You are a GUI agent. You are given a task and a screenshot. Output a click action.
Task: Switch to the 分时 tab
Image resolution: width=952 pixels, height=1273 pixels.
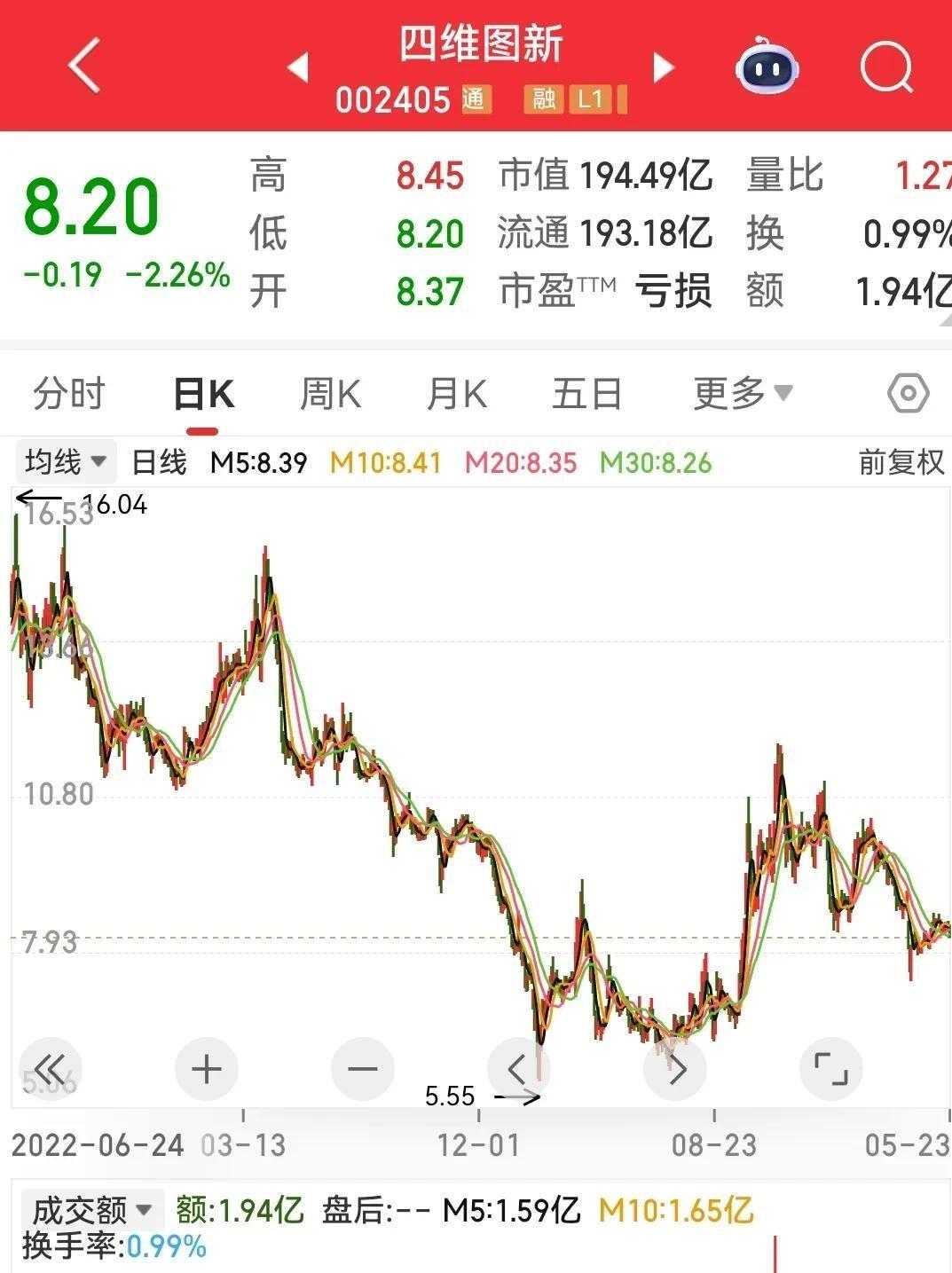tap(69, 394)
